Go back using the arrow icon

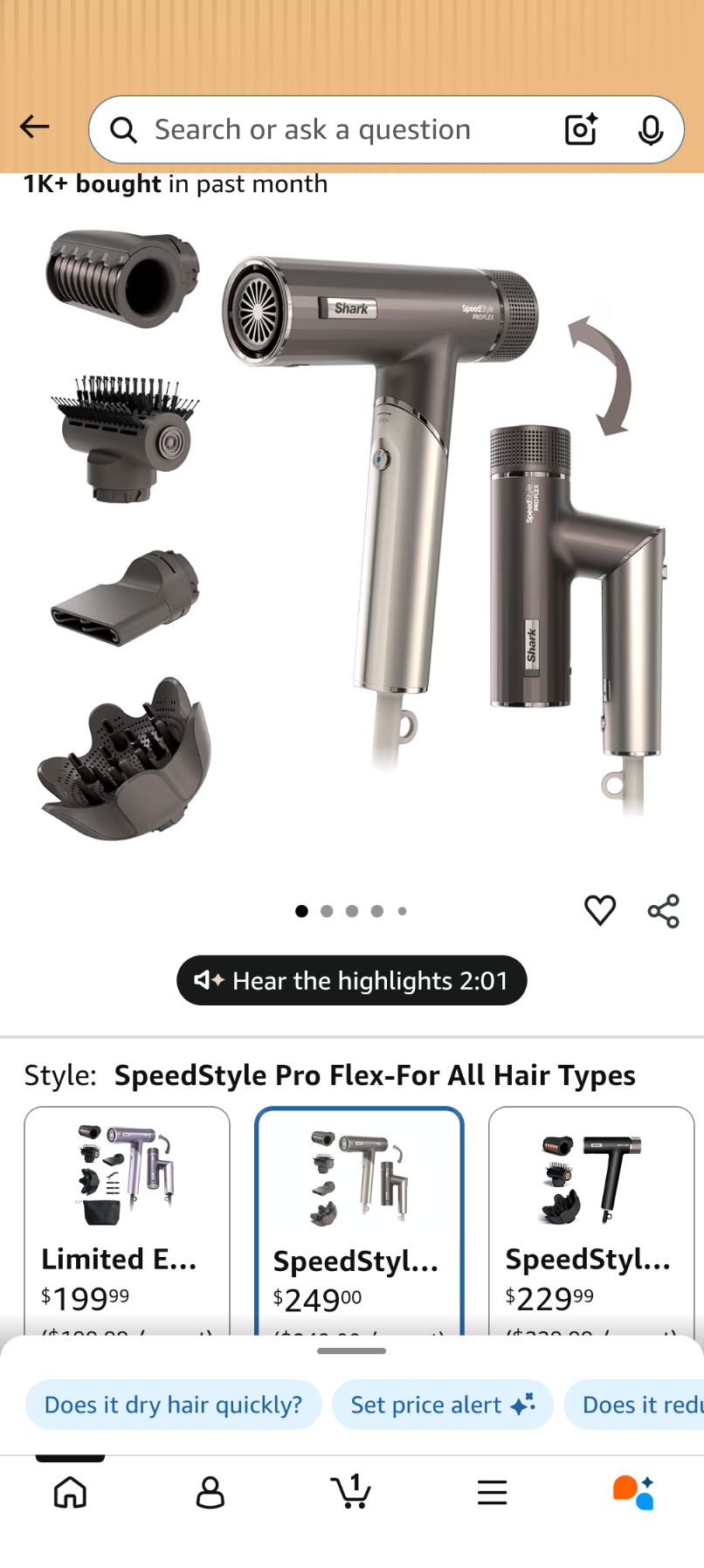(35, 128)
